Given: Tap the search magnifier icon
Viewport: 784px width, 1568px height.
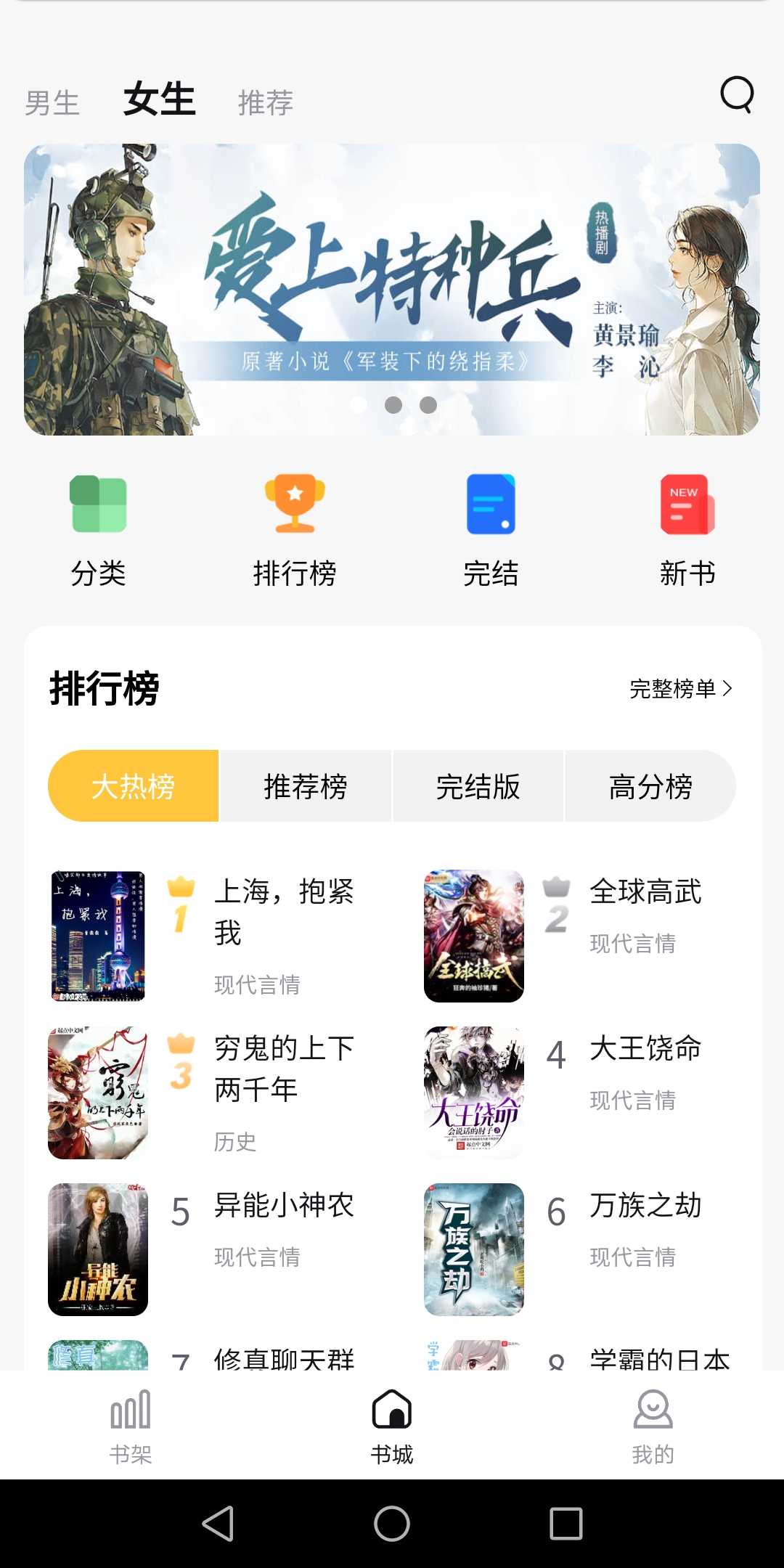Looking at the screenshot, I should [738, 94].
